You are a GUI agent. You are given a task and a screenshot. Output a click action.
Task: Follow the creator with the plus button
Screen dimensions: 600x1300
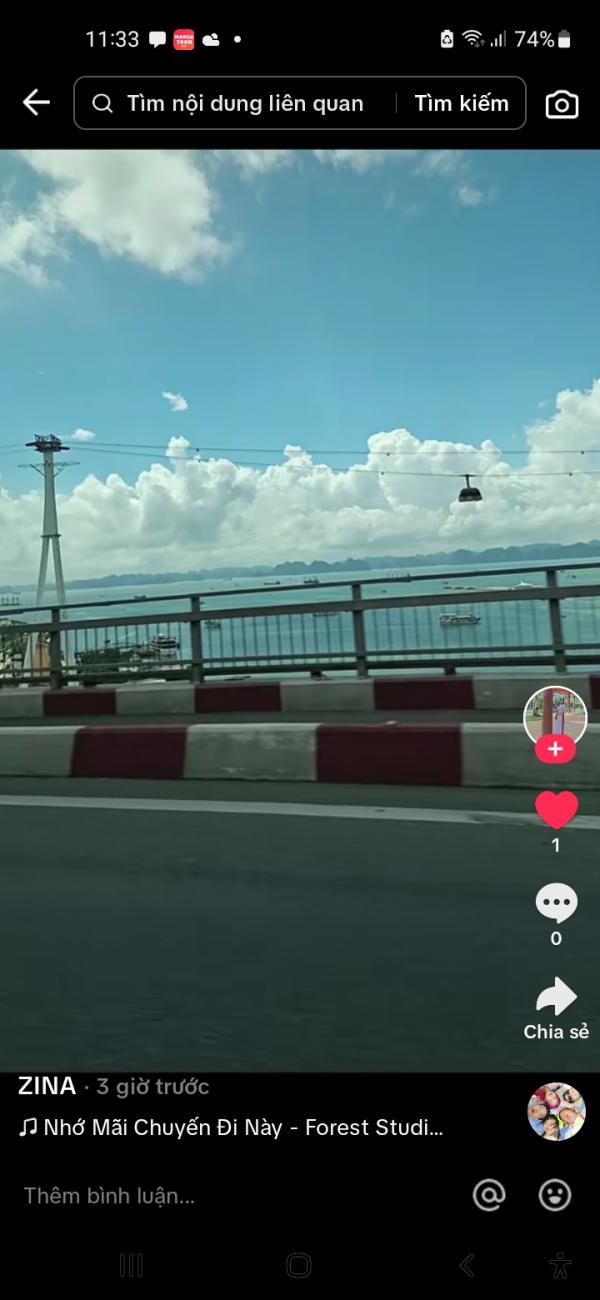[x=555, y=749]
